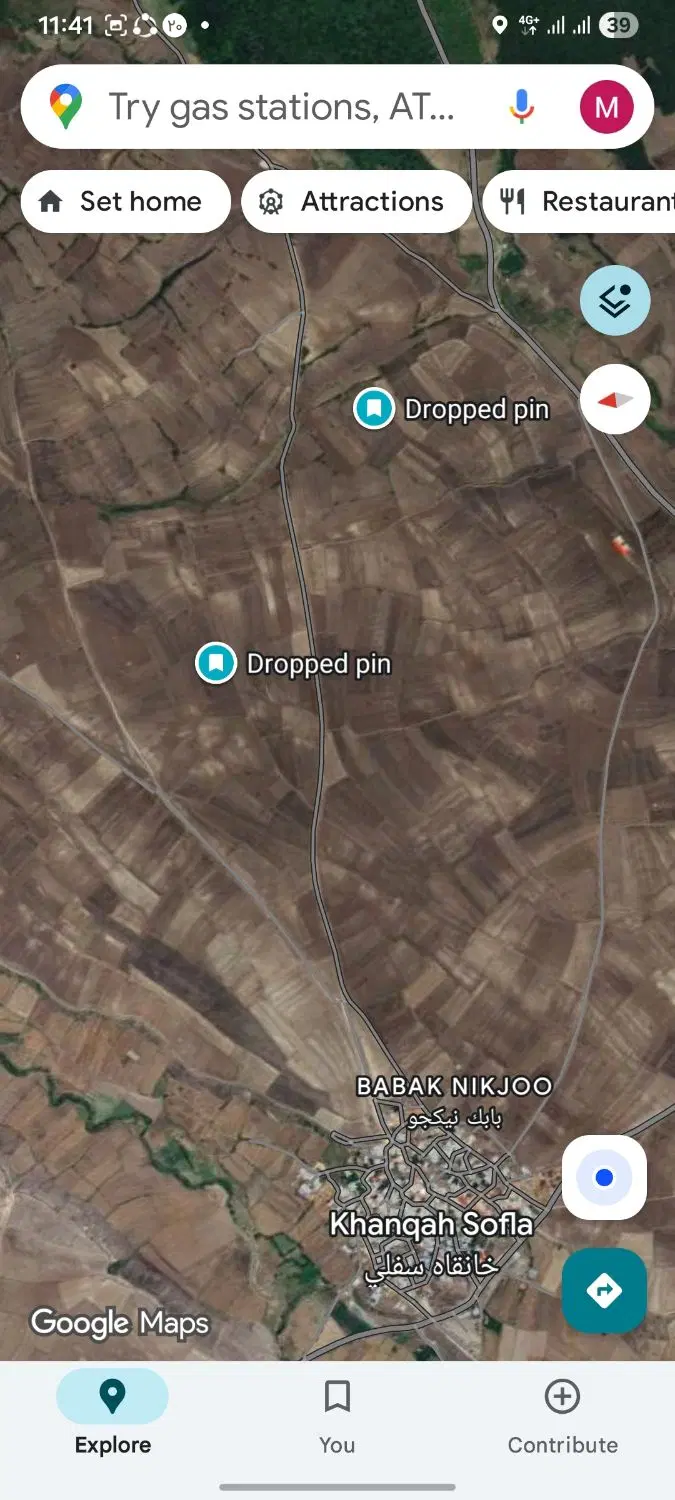Center map on my current location

click(604, 1177)
